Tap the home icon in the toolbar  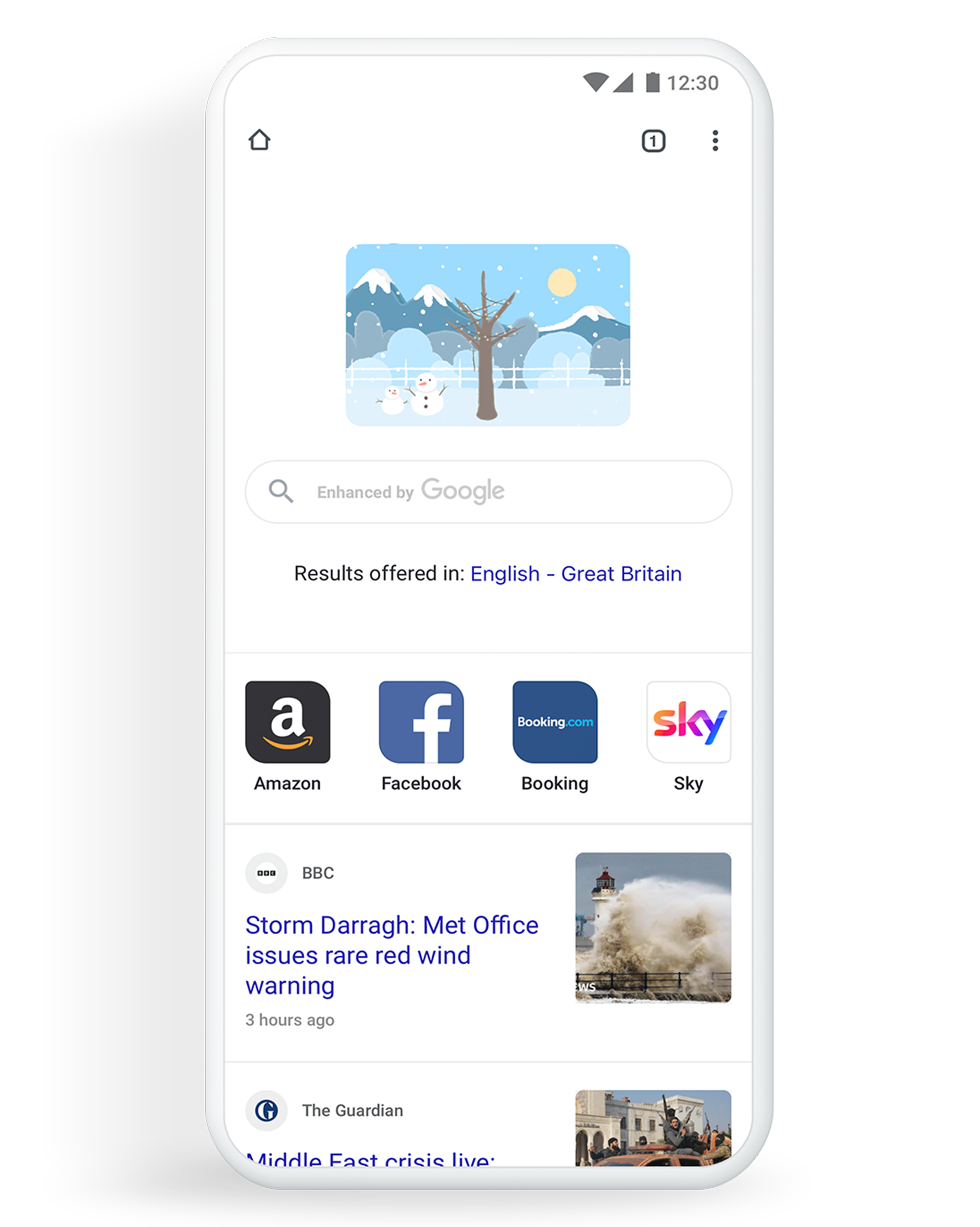coord(259,140)
